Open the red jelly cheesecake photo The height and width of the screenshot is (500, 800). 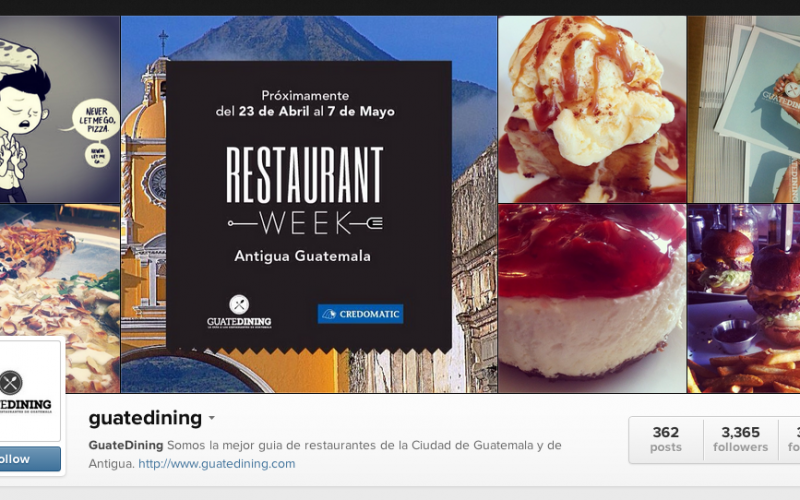(x=591, y=298)
